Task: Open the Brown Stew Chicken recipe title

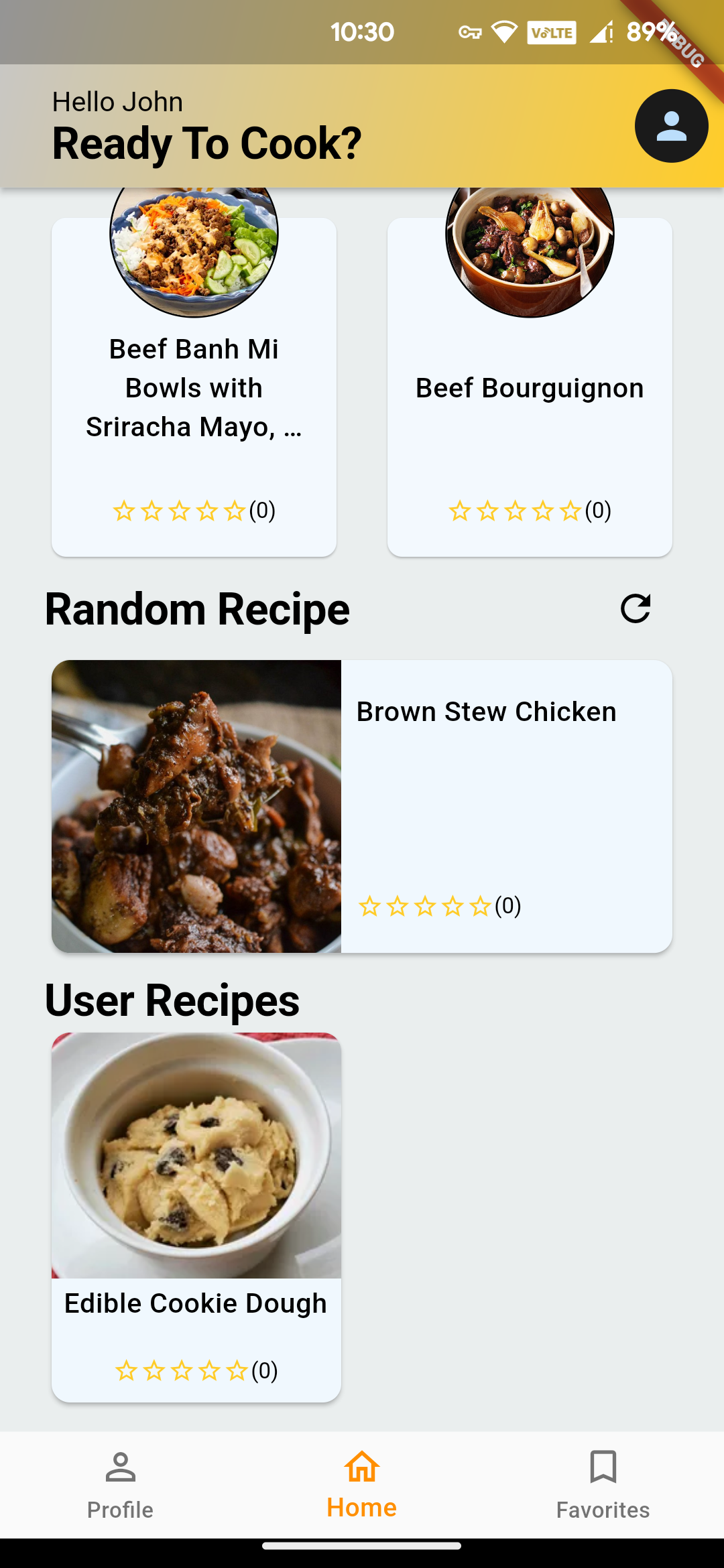Action: click(485, 711)
